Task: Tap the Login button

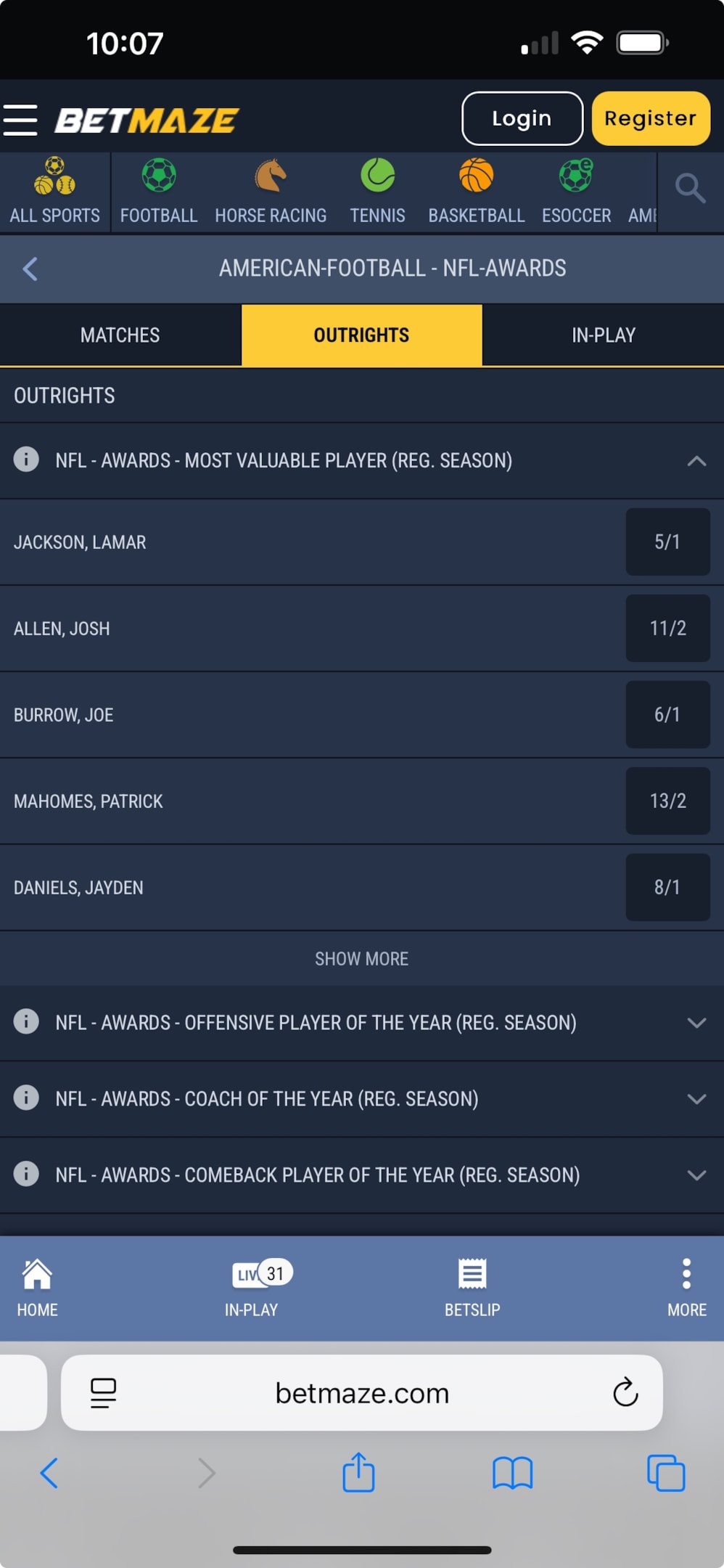Action: pos(522,118)
